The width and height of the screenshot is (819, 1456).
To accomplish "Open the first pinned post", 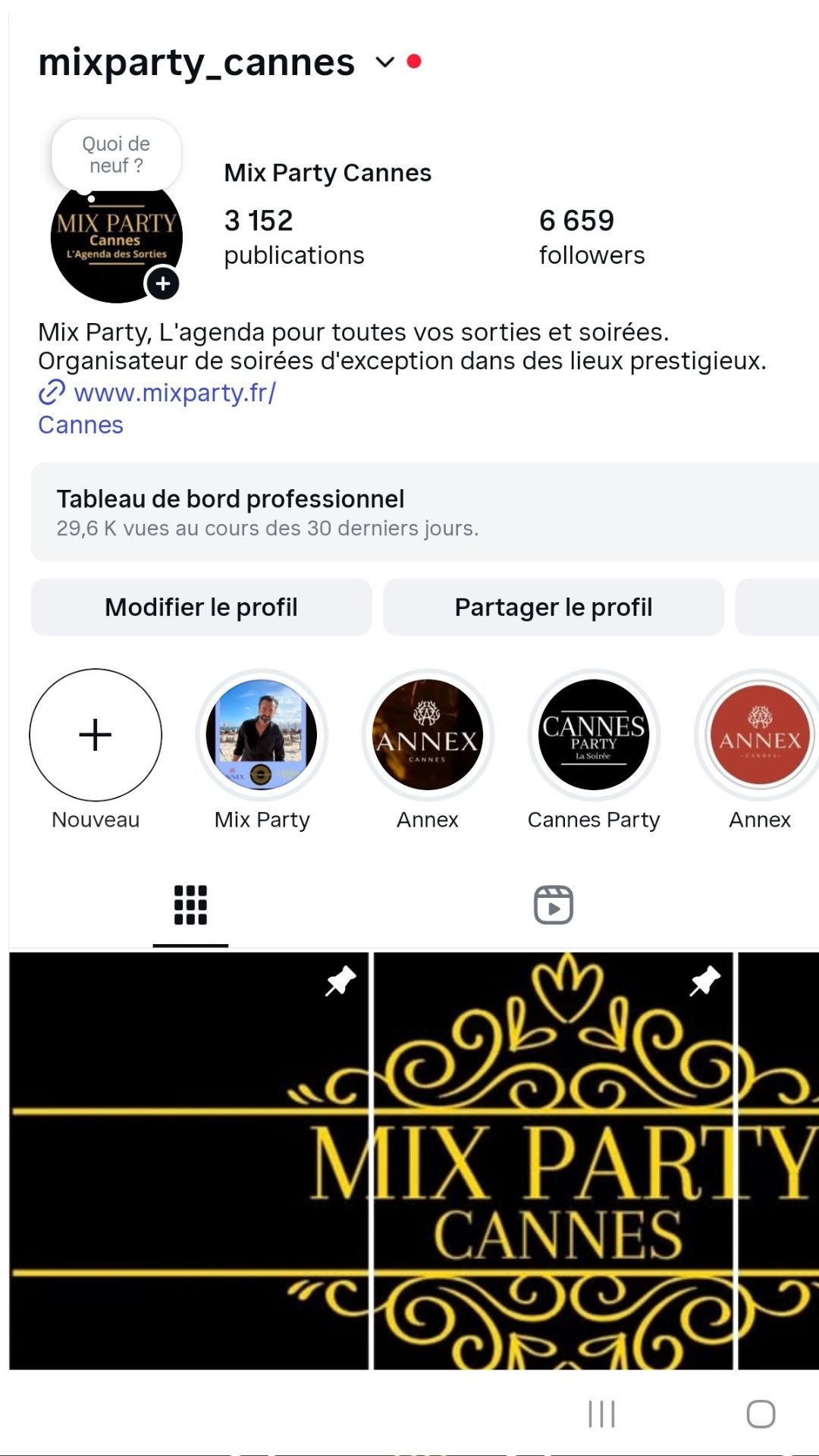I will coord(188,1160).
